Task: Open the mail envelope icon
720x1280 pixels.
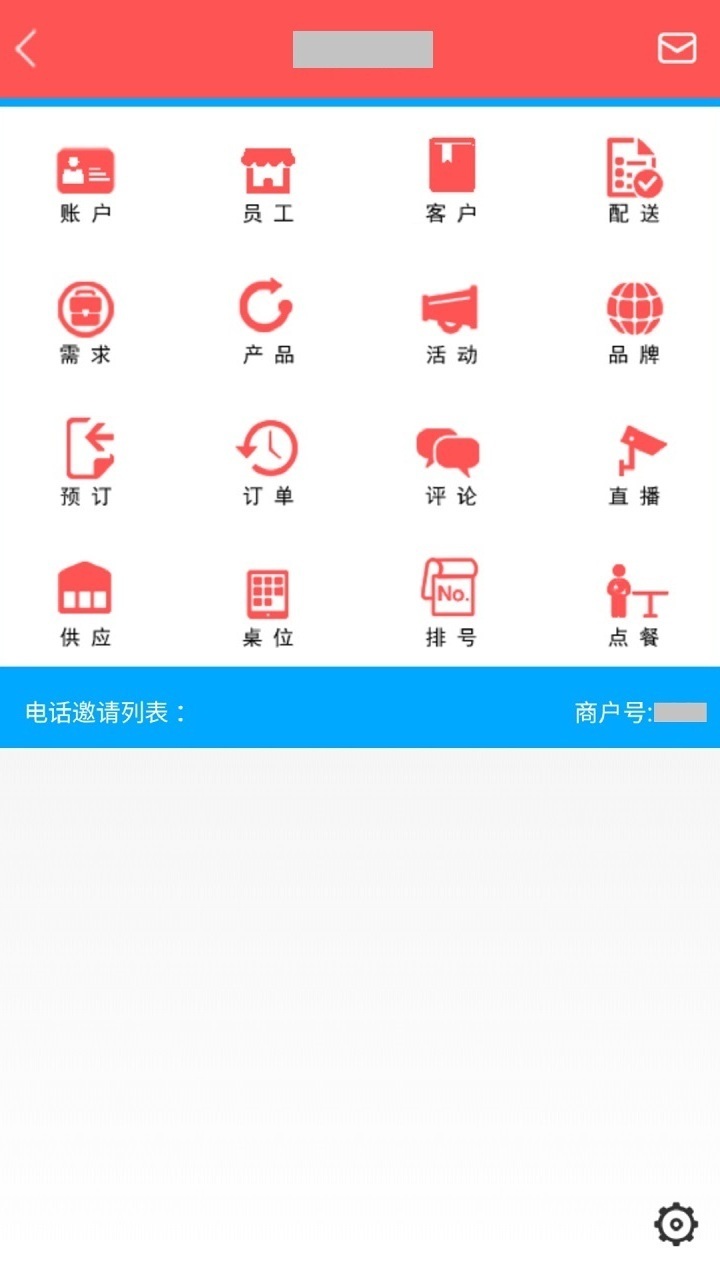Action: (676, 48)
